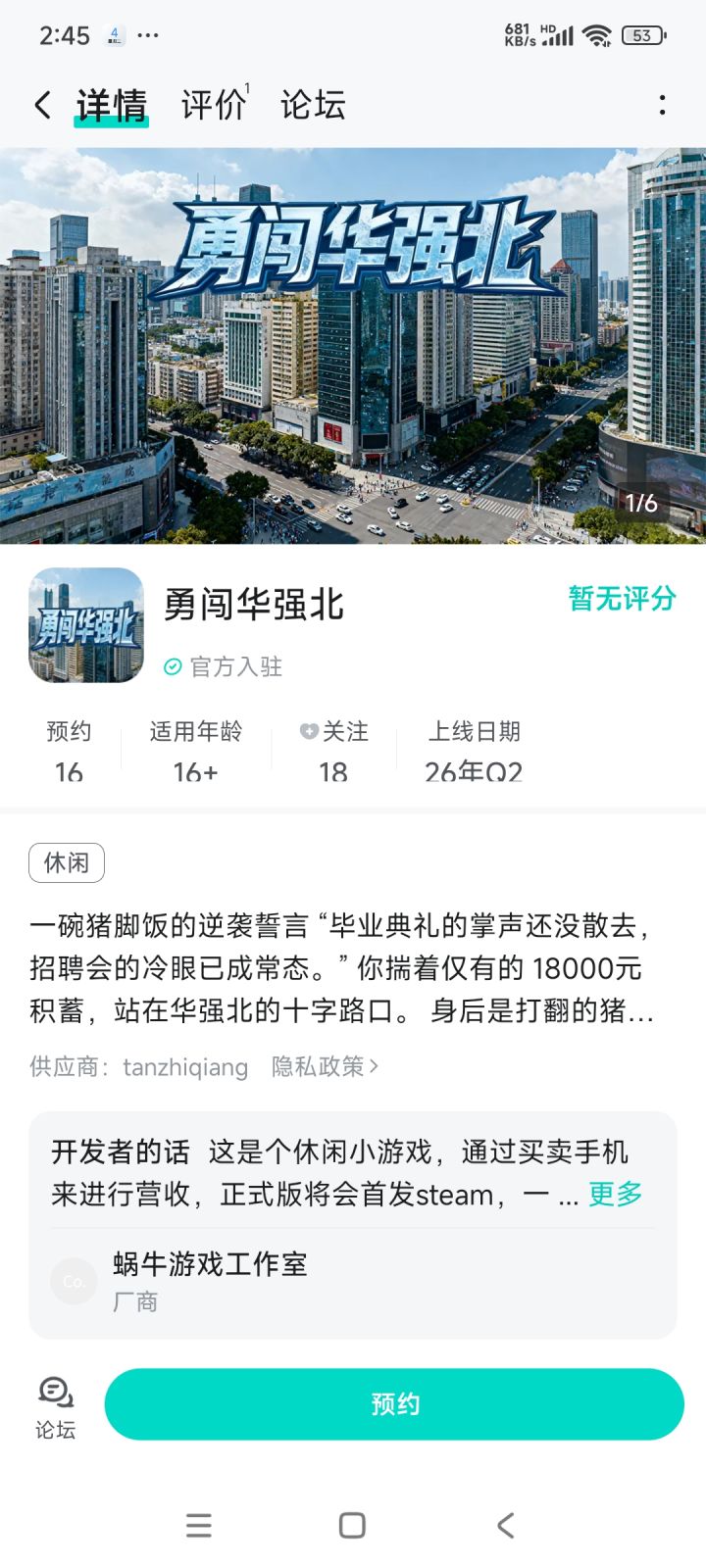Tap the 关注 follow plus icon
The width and height of the screenshot is (706, 1568).
(x=307, y=730)
